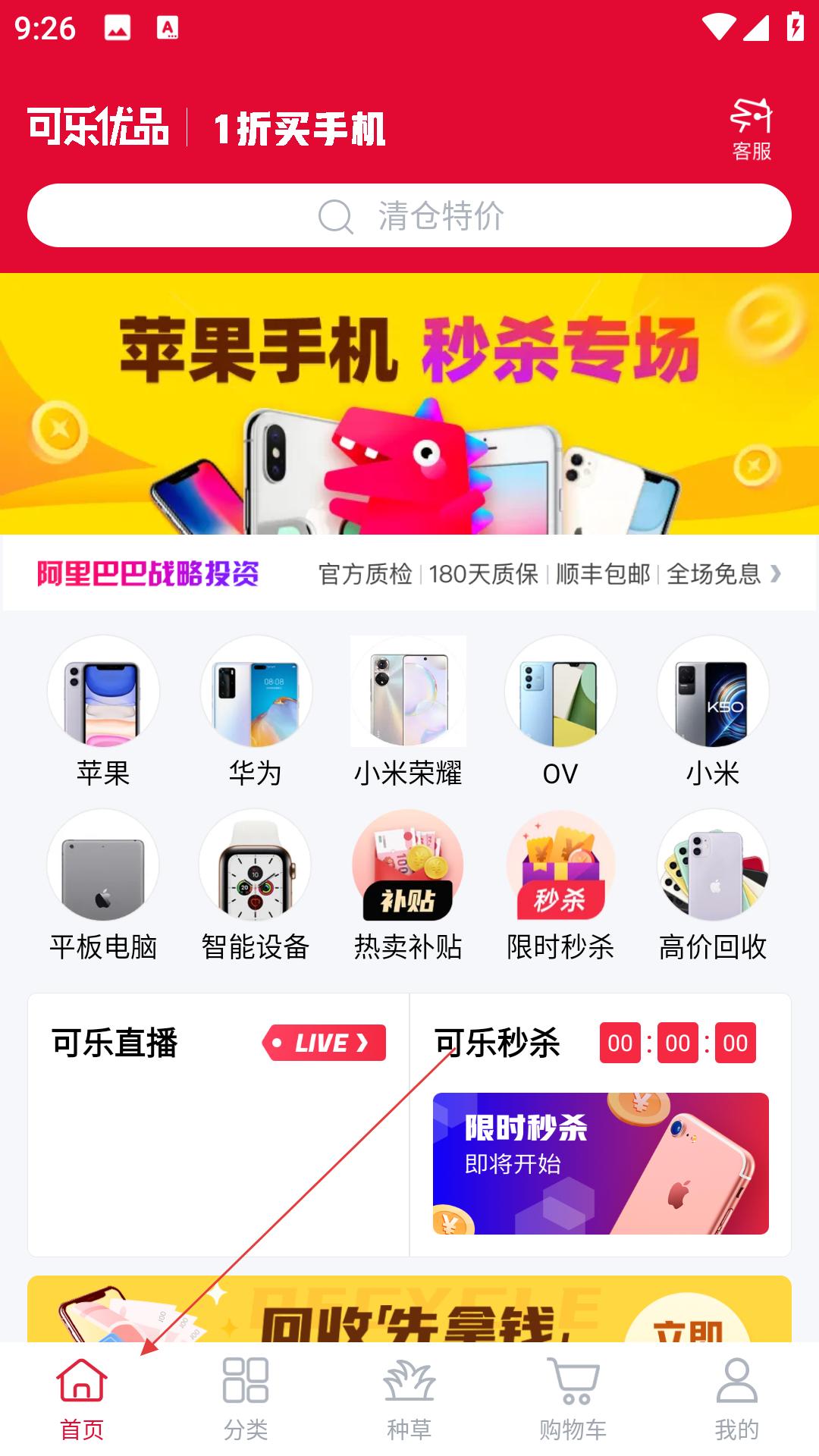This screenshot has width=819, height=1456.
Task: Open the 限时秒杀 即将开始 card
Action: pyautogui.click(x=601, y=1163)
